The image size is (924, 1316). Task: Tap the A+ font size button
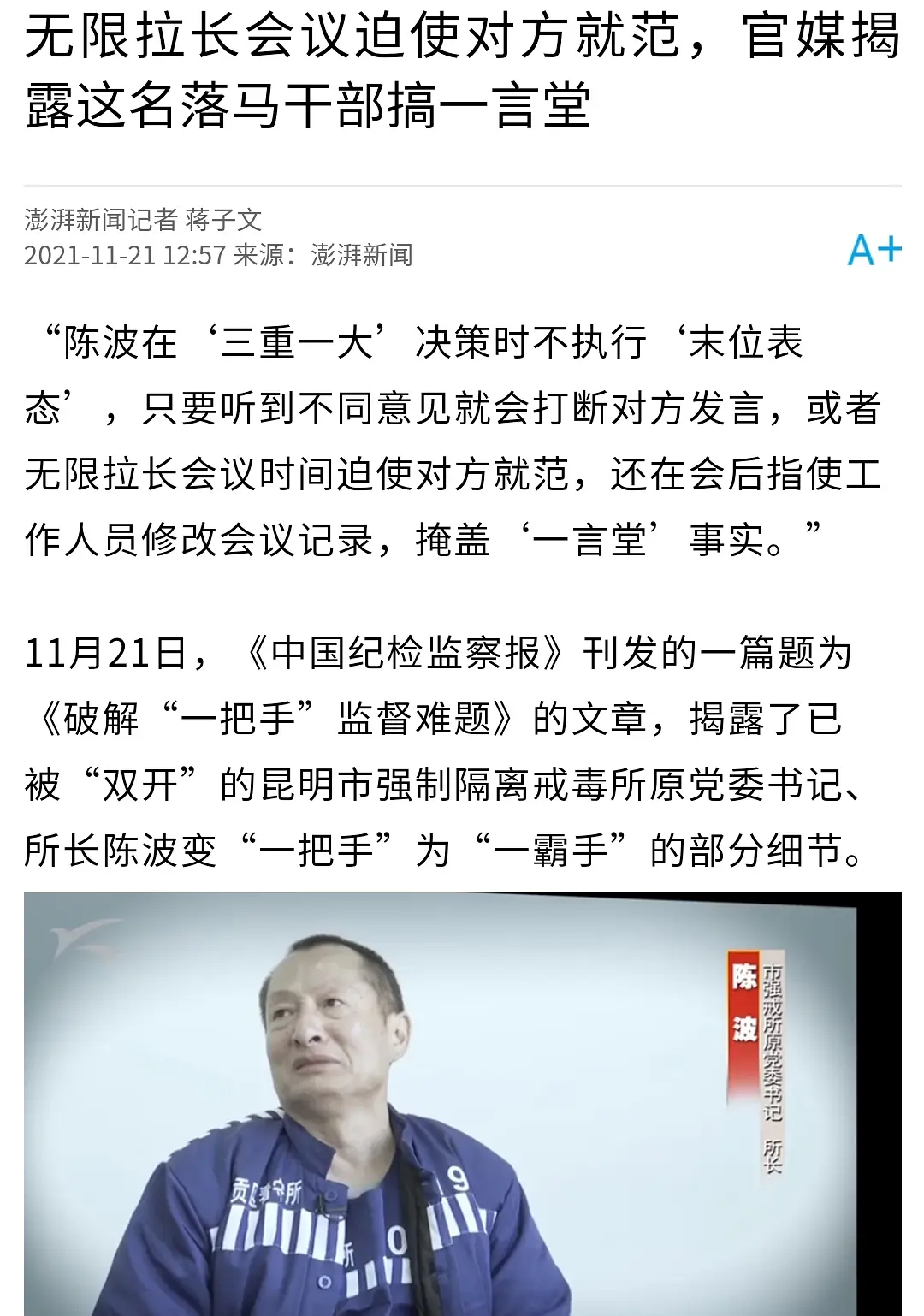coord(874,251)
